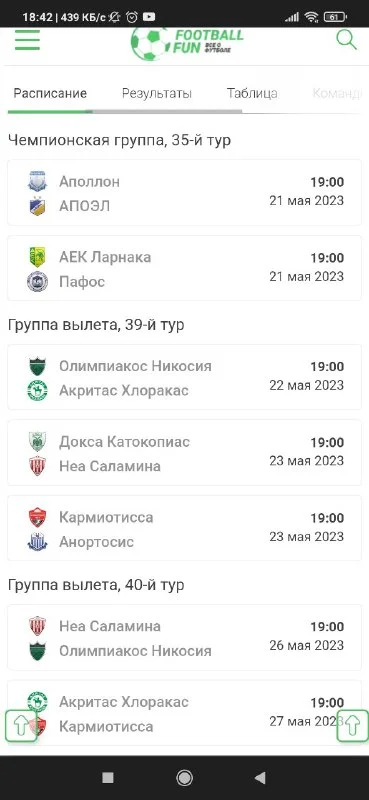This screenshot has height=800, width=369.
Task: Go to the Football Fun homepage logo
Action: click(187, 43)
